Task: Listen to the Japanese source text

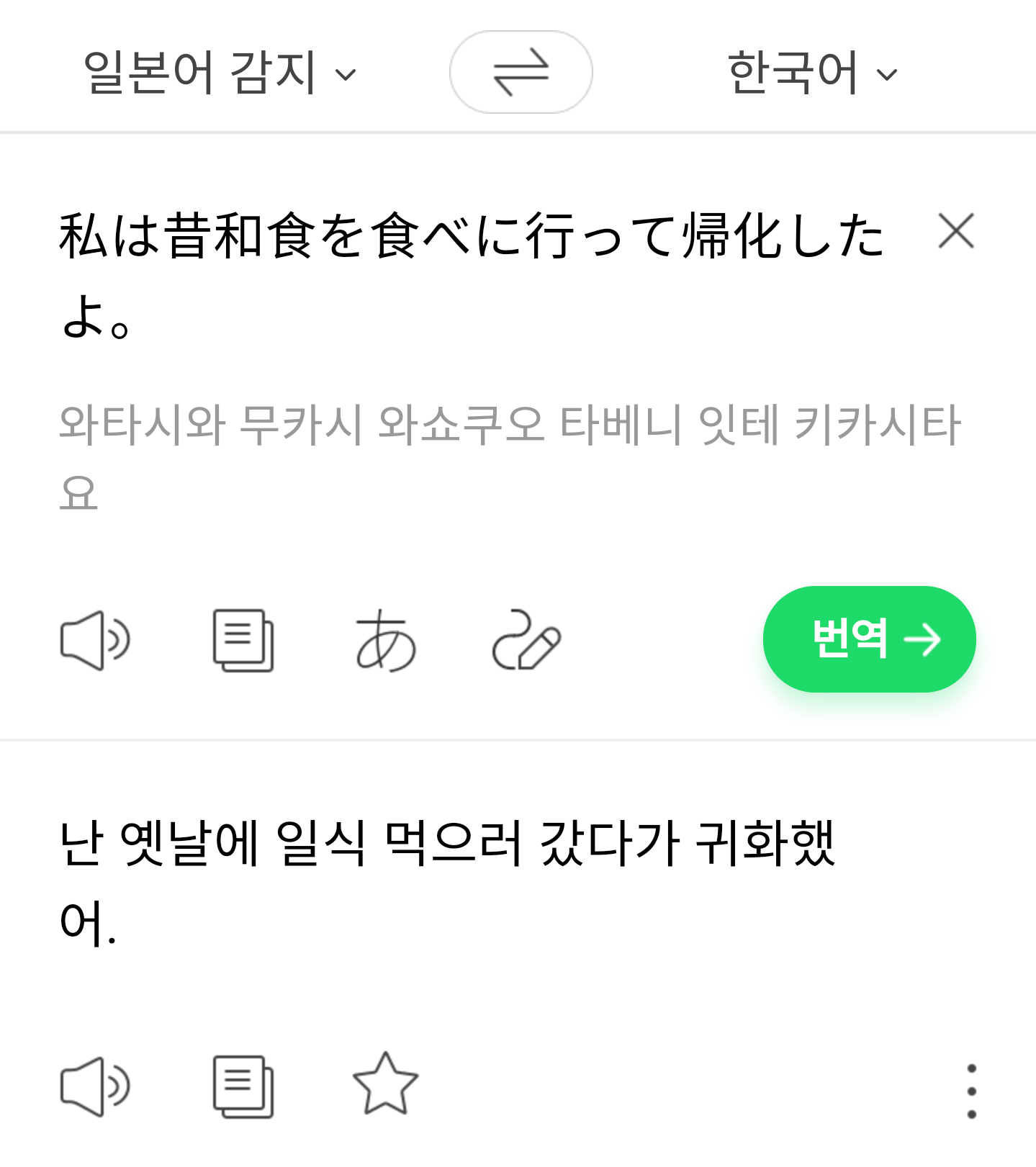Action: 95,640
